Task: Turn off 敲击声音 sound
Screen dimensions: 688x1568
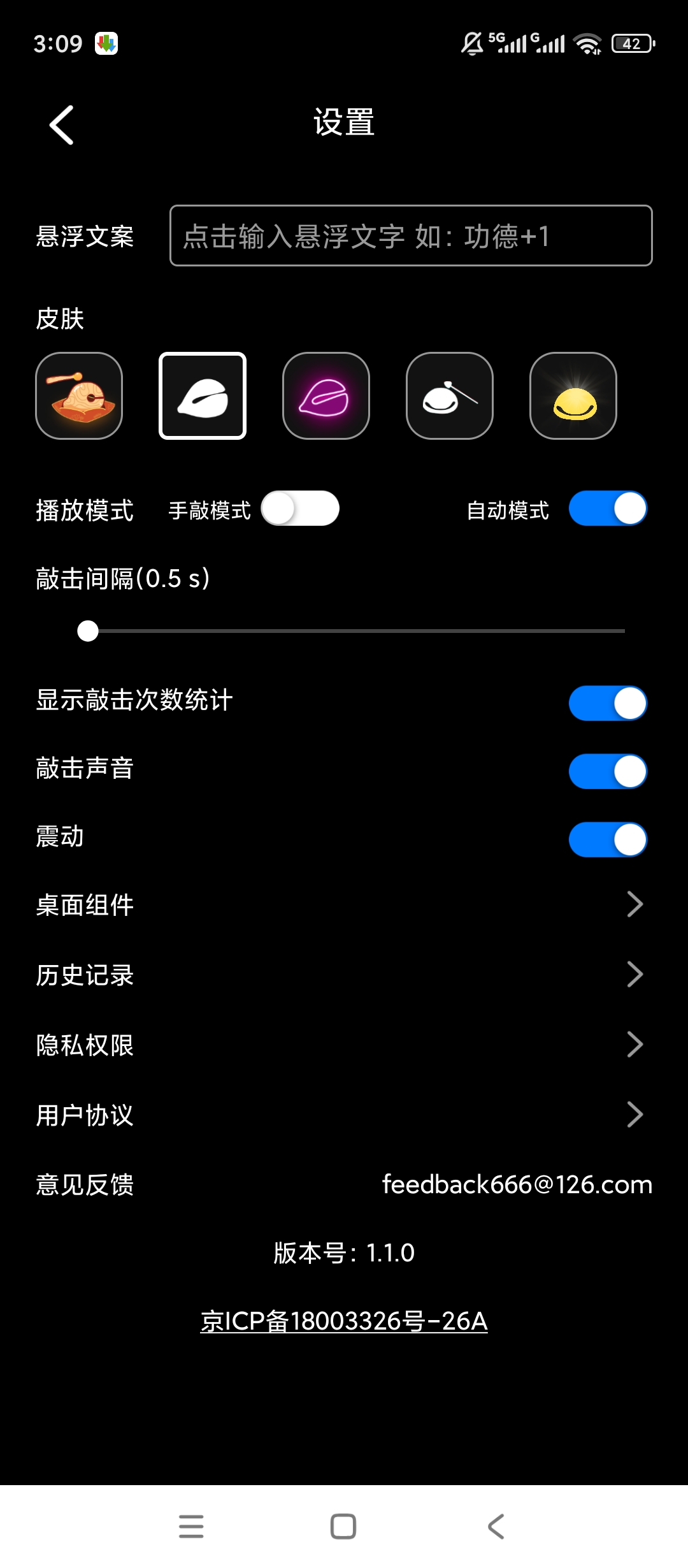Action: 608,771
